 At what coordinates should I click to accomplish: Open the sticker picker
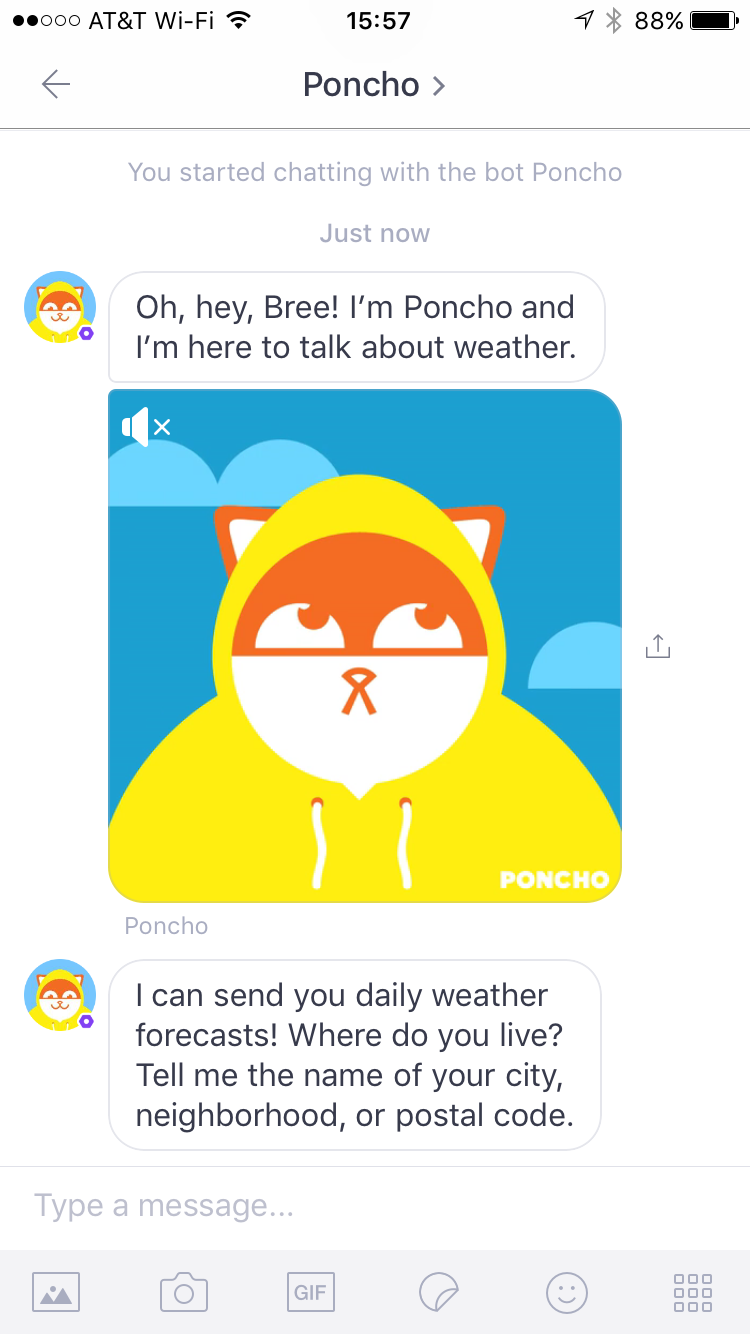click(x=438, y=1292)
